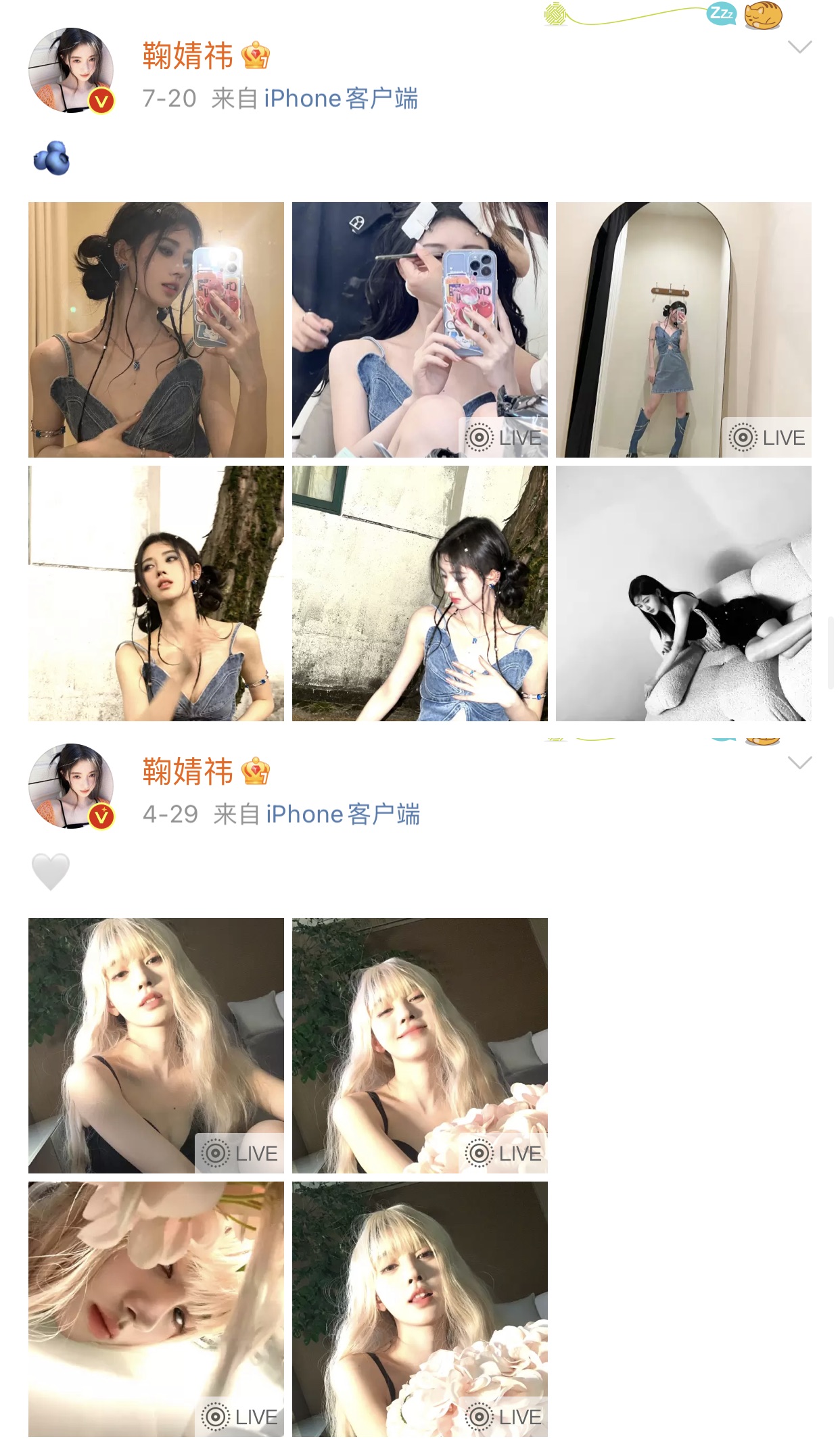Open the avatar on the 4-29 post
The height and width of the screenshot is (1456, 840).
(x=71, y=786)
